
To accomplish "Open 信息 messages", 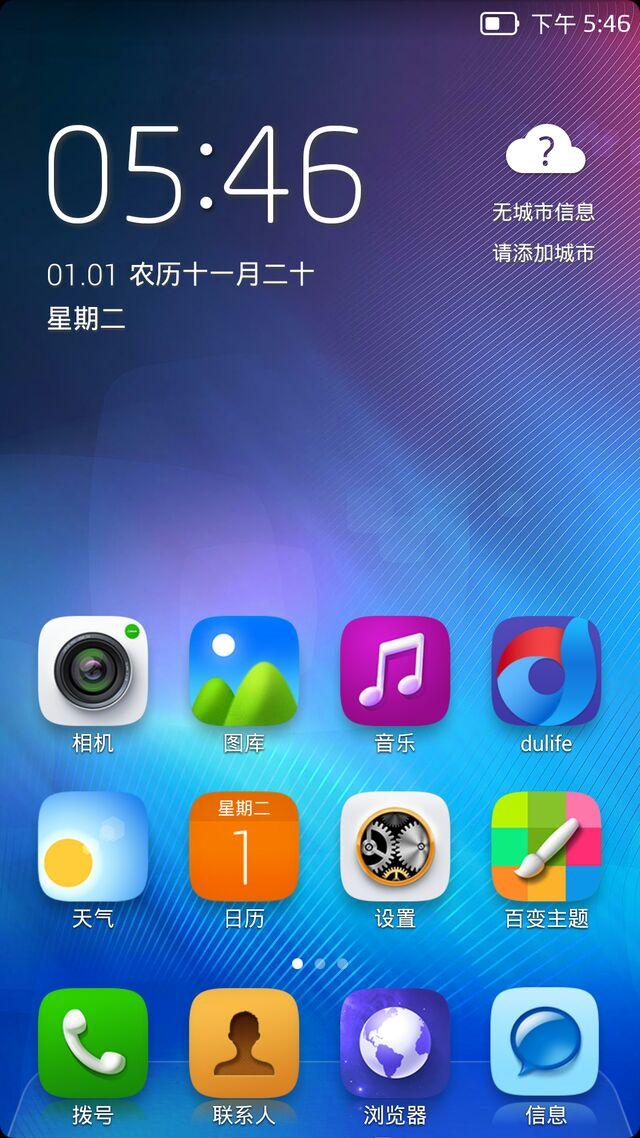I will pyautogui.click(x=546, y=1043).
